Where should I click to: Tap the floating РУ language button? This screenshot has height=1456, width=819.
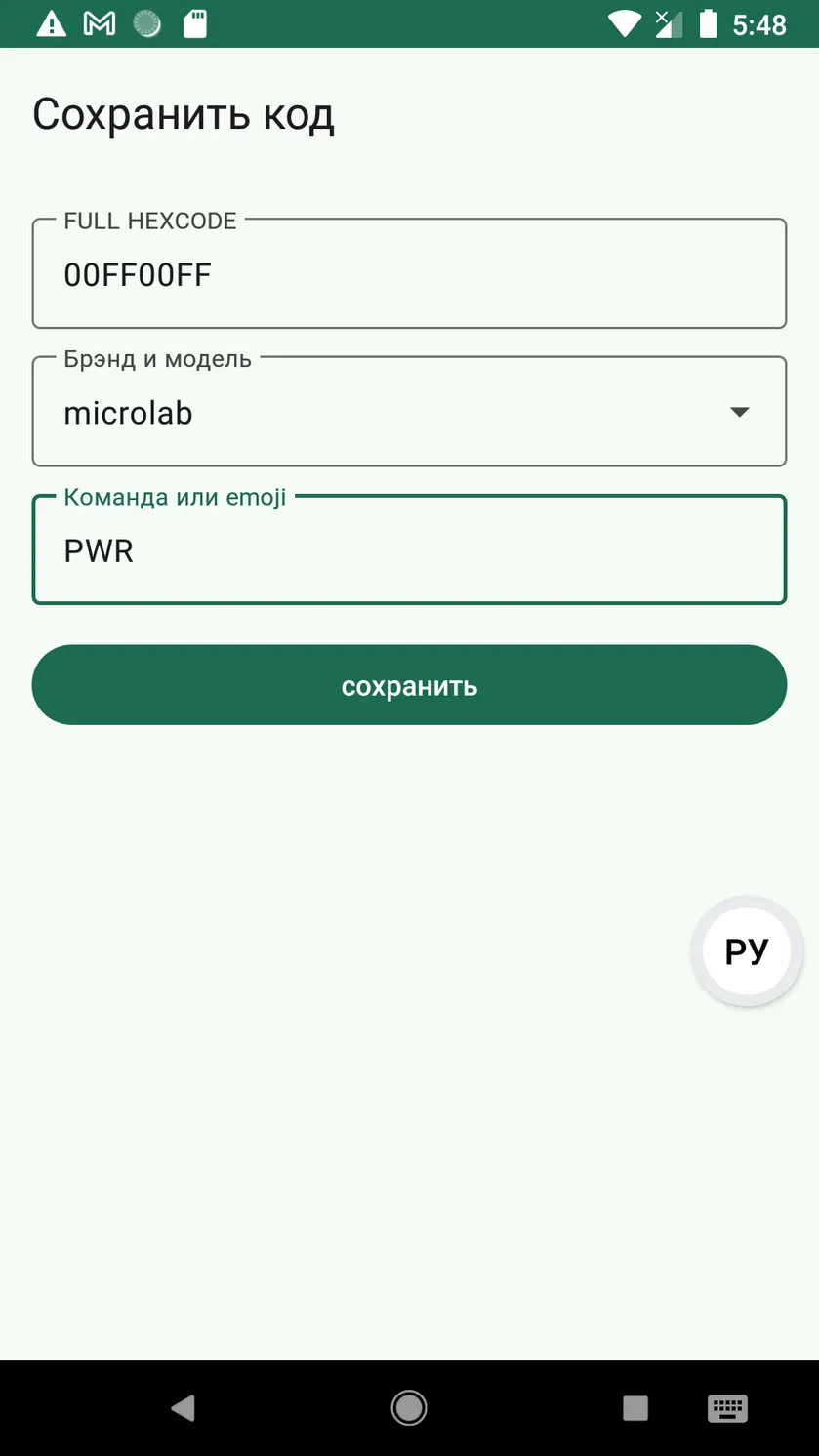pyautogui.click(x=747, y=951)
